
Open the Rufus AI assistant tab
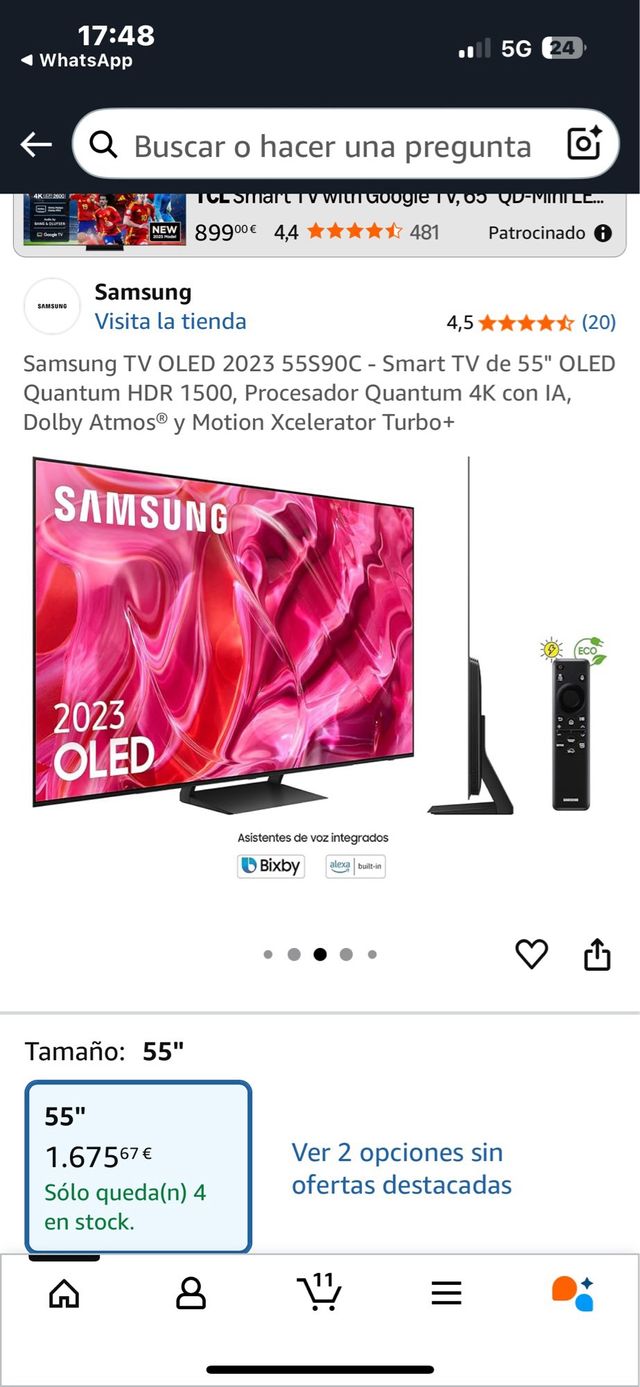click(573, 1293)
